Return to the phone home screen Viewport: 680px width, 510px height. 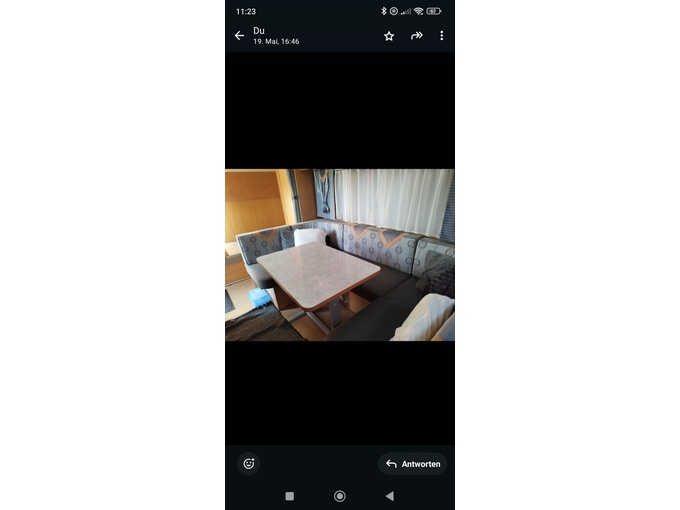(340, 496)
